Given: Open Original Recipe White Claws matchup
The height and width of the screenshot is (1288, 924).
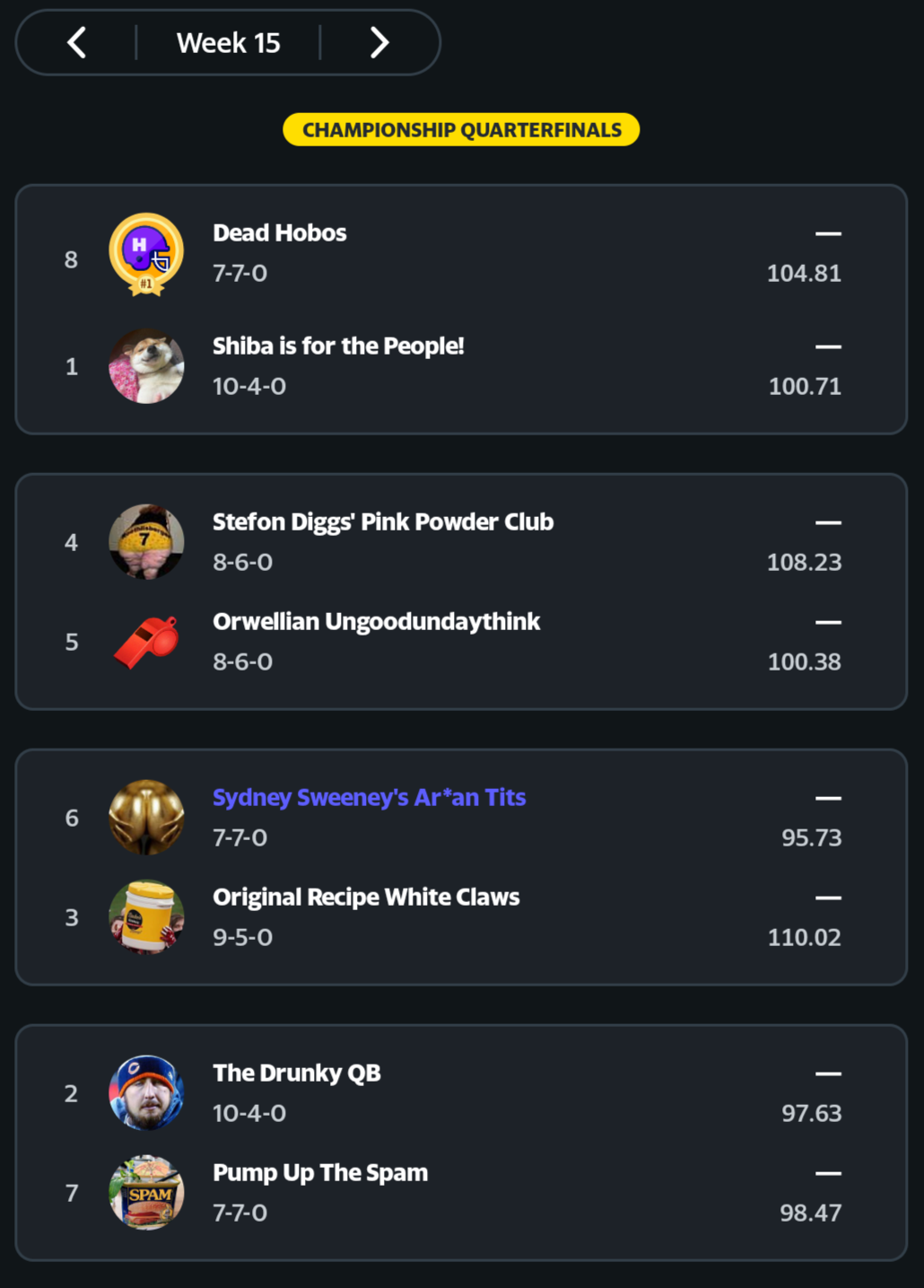Looking at the screenshot, I should point(461,867).
